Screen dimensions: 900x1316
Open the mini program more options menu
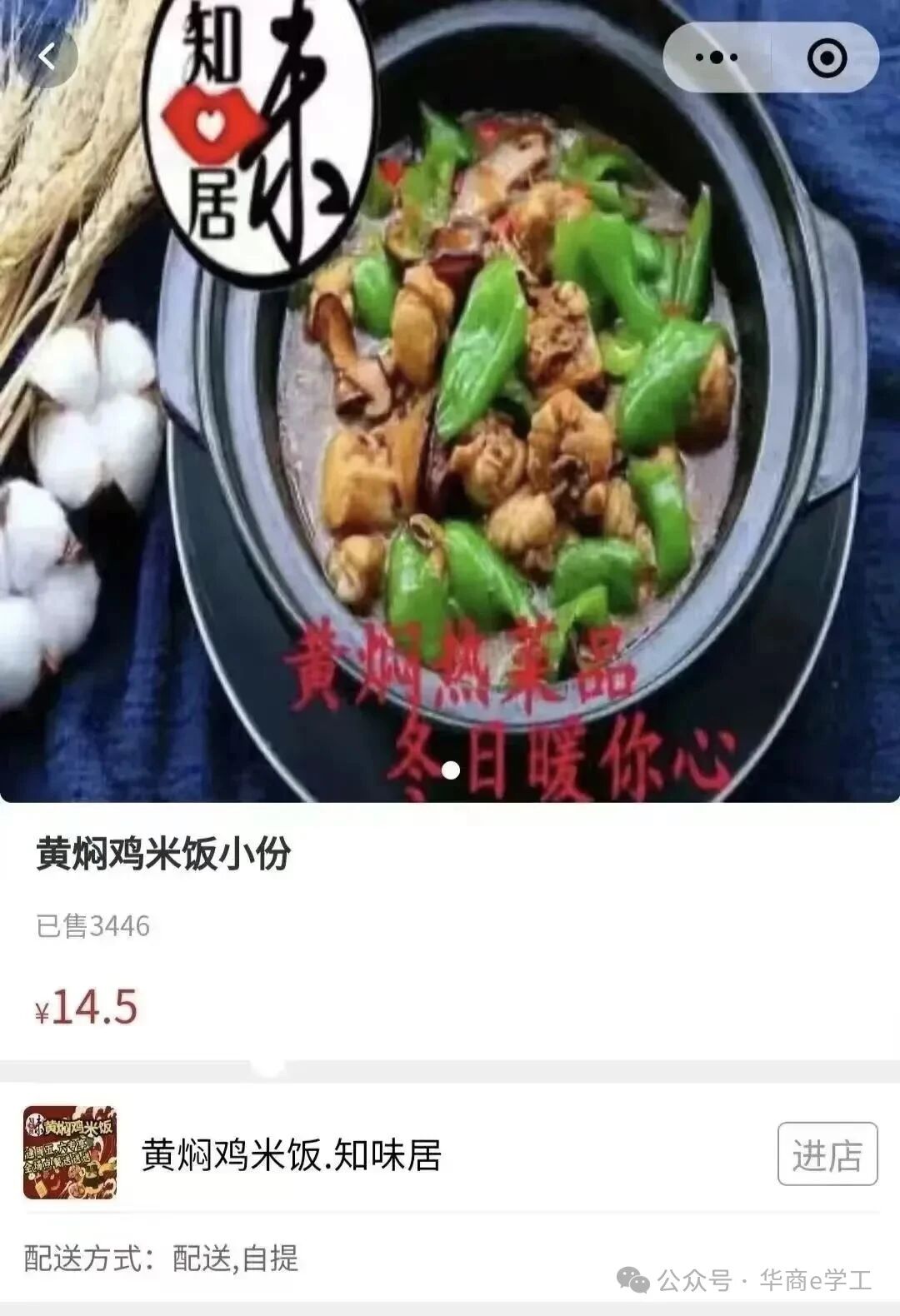click(717, 57)
